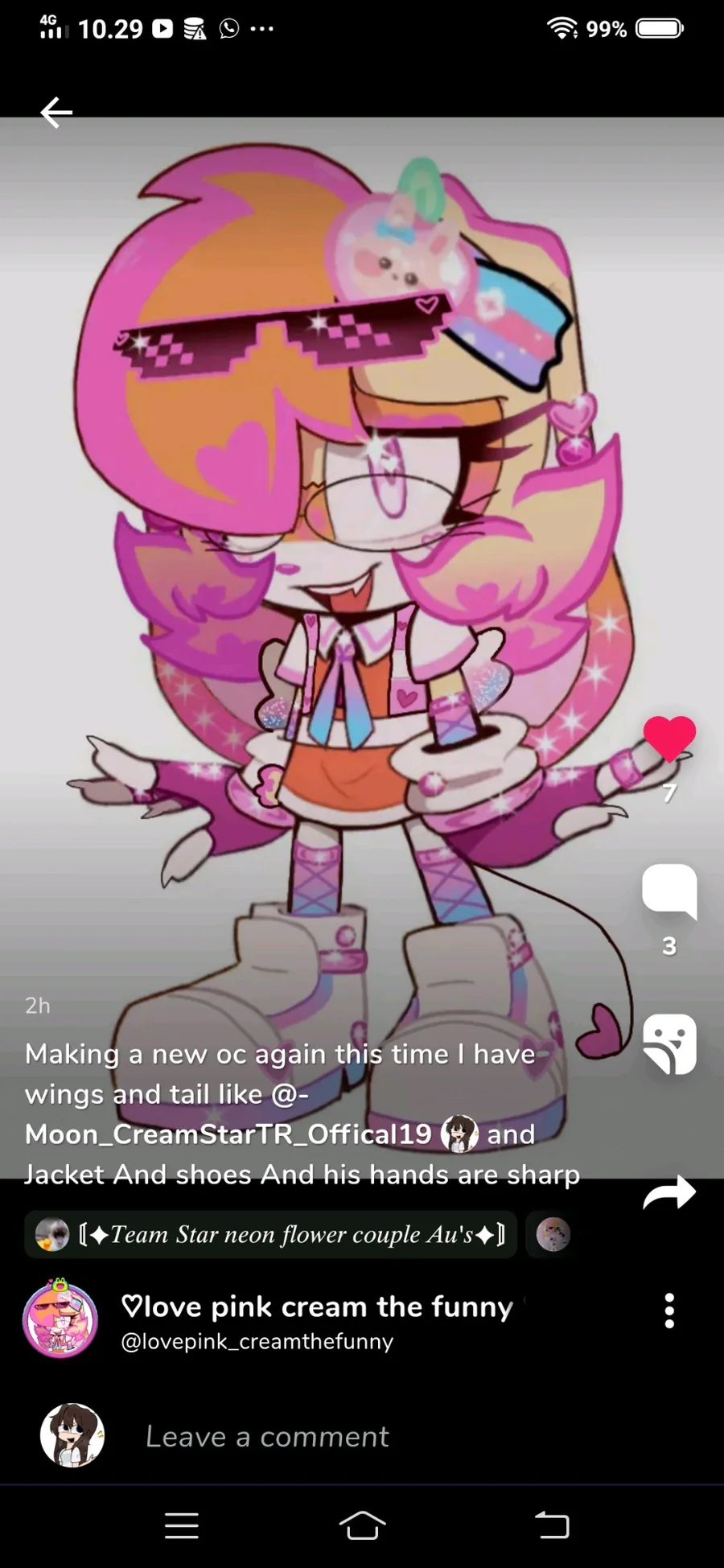The image size is (724, 1568).
Task: Open the comments bubble icon
Action: [x=669, y=891]
